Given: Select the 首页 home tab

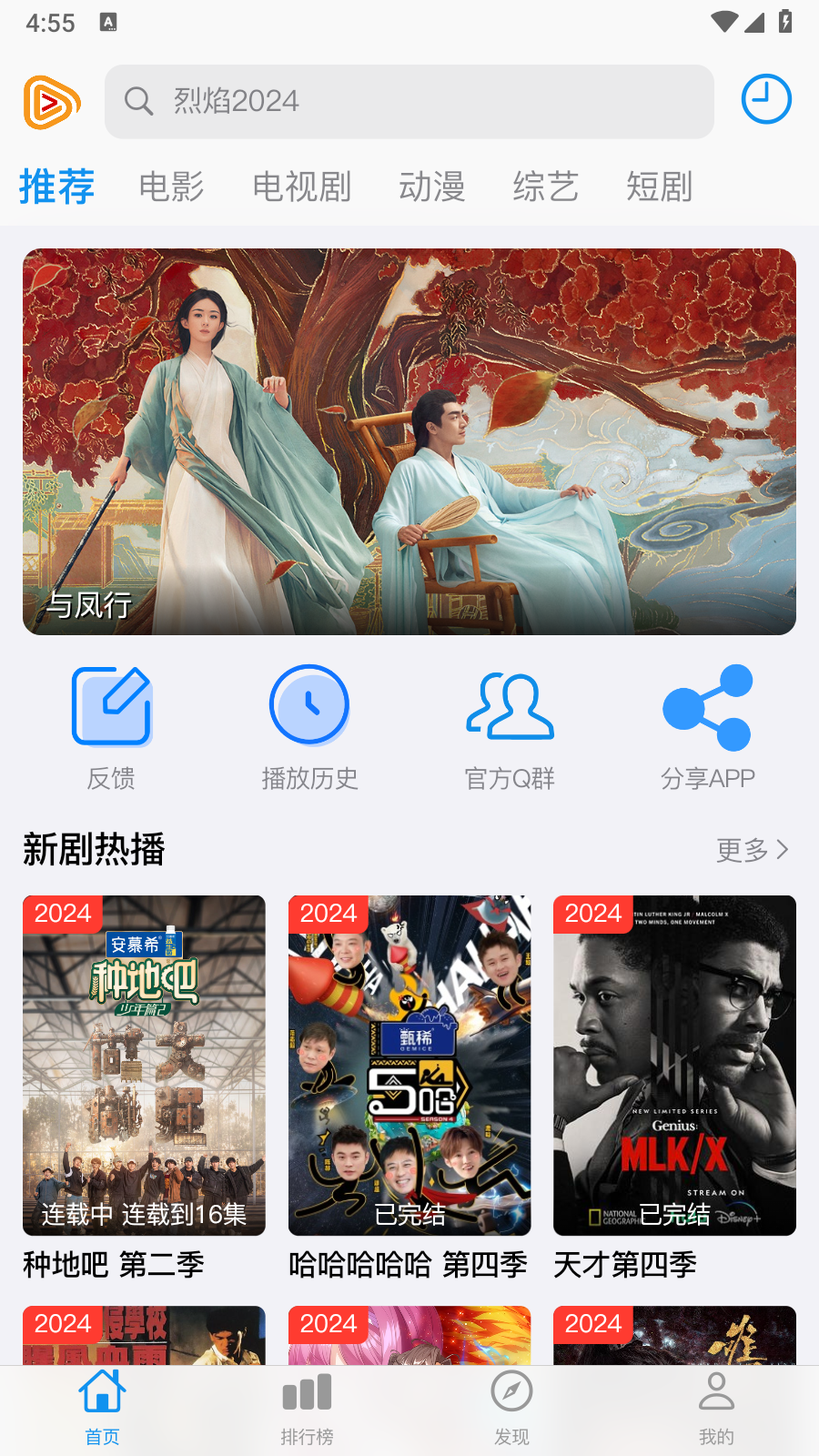Looking at the screenshot, I should click(102, 1409).
